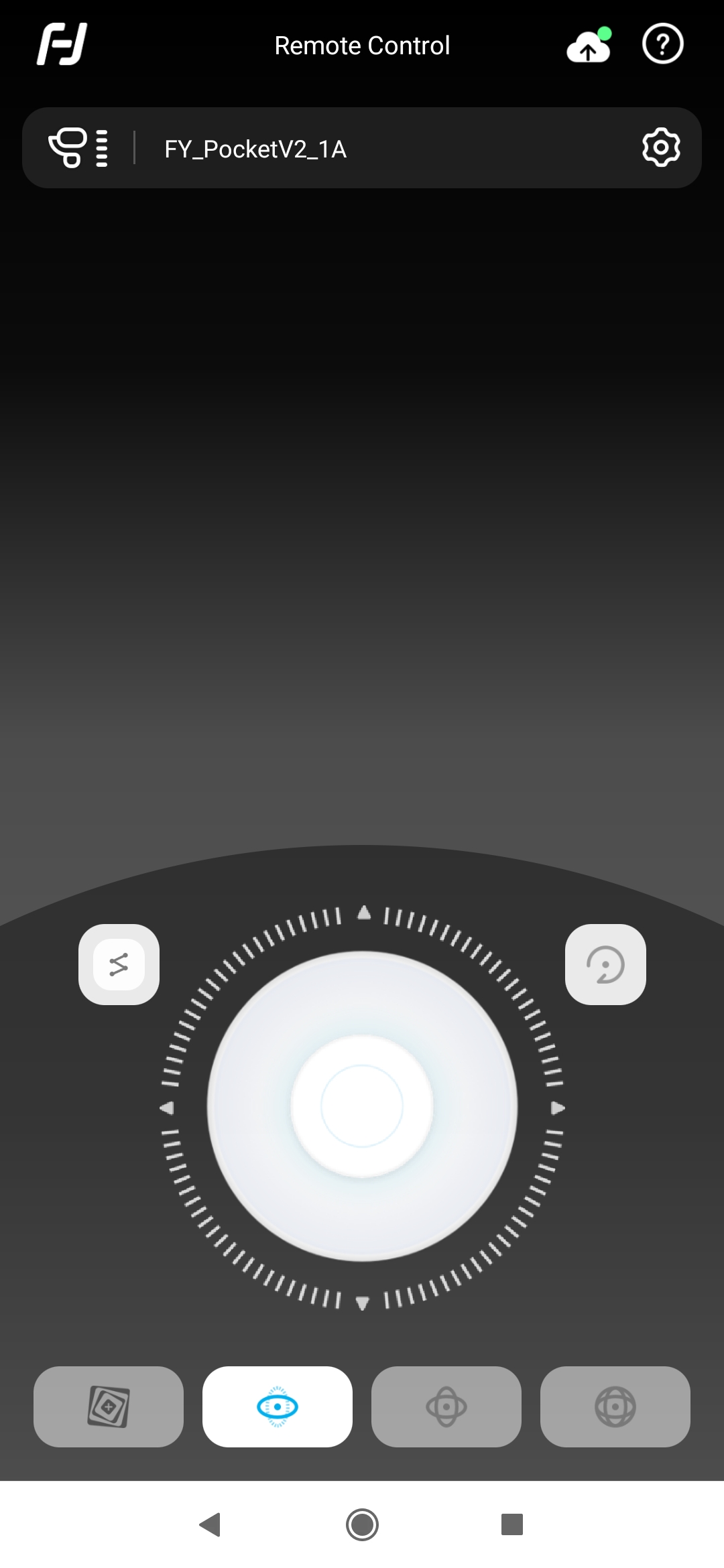Tap the joystick center knob
The height and width of the screenshot is (1568, 724).
coord(362,1106)
